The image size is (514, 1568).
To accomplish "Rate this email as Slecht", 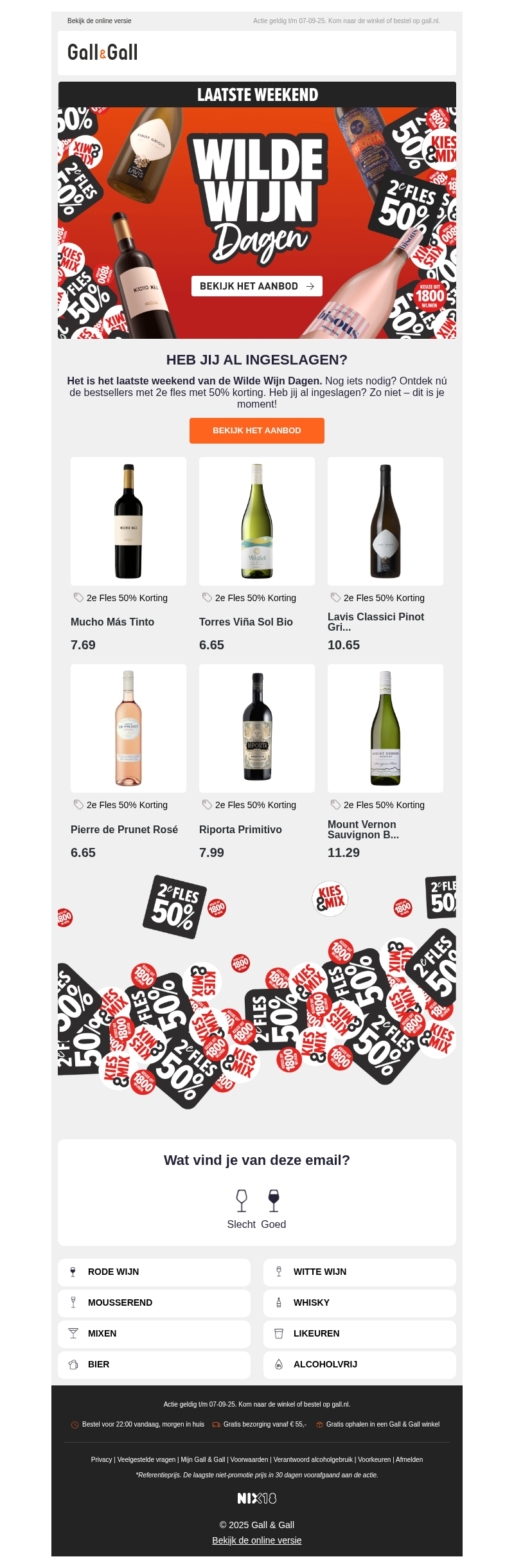I will coord(242,1207).
